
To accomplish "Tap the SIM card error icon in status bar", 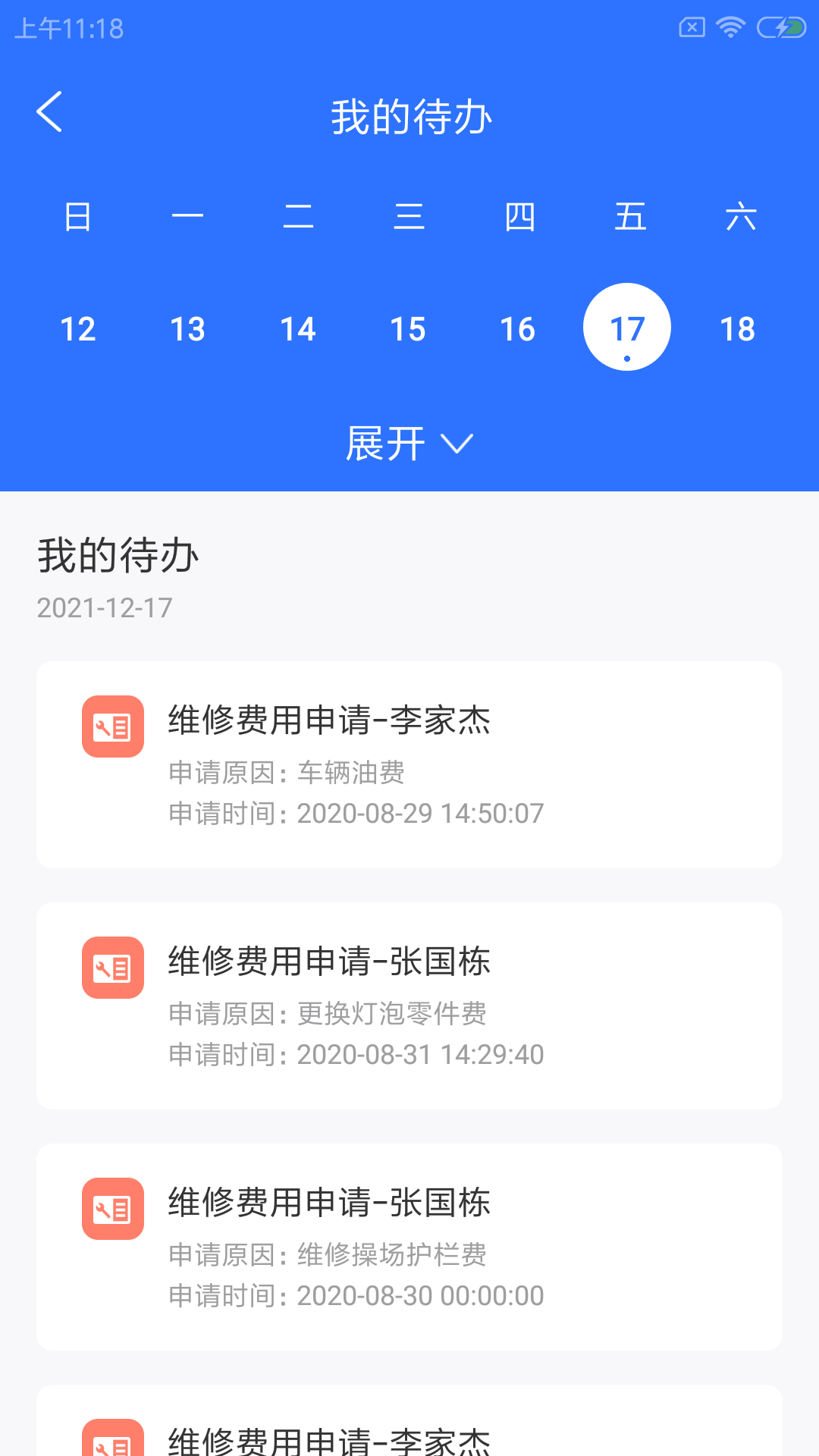I will pyautogui.click(x=692, y=25).
